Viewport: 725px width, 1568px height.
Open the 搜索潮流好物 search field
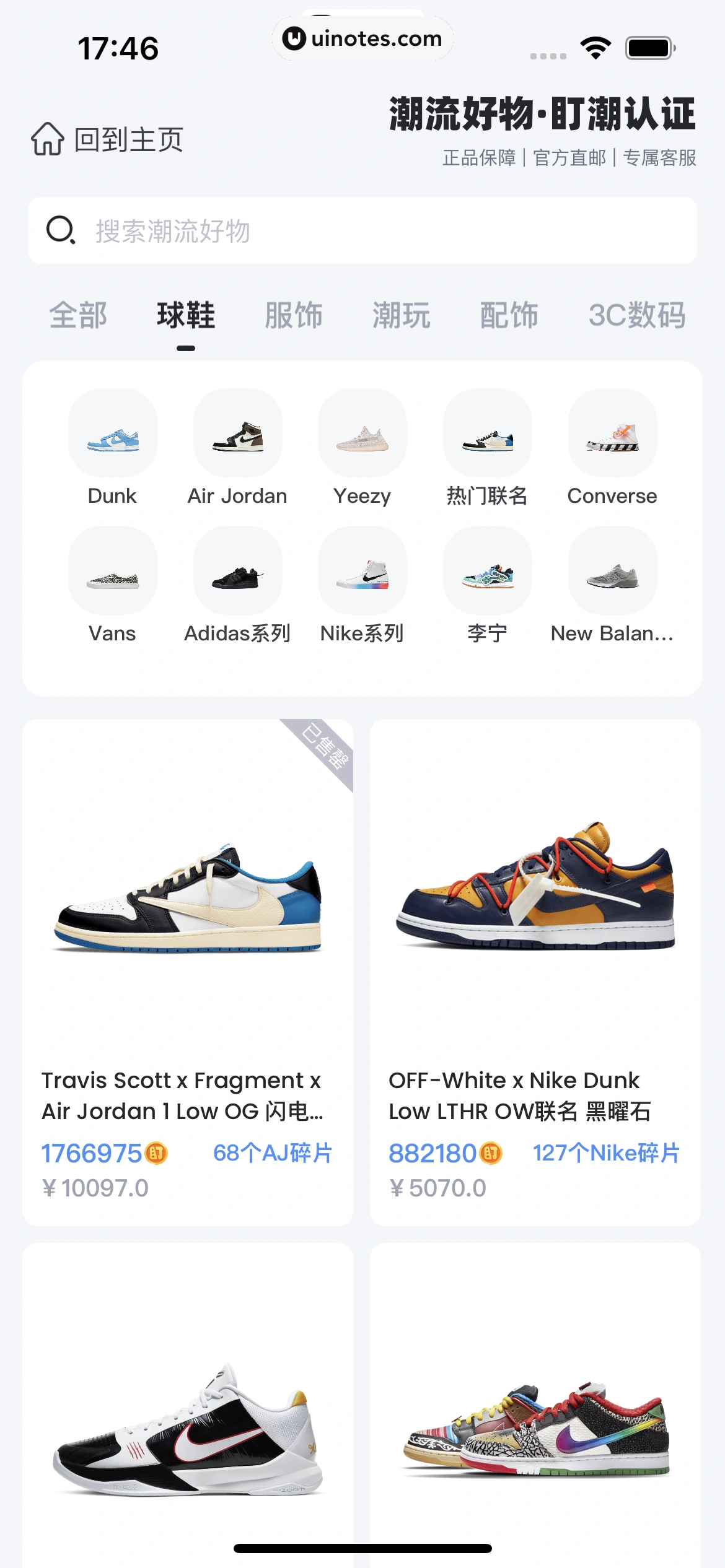[362, 231]
